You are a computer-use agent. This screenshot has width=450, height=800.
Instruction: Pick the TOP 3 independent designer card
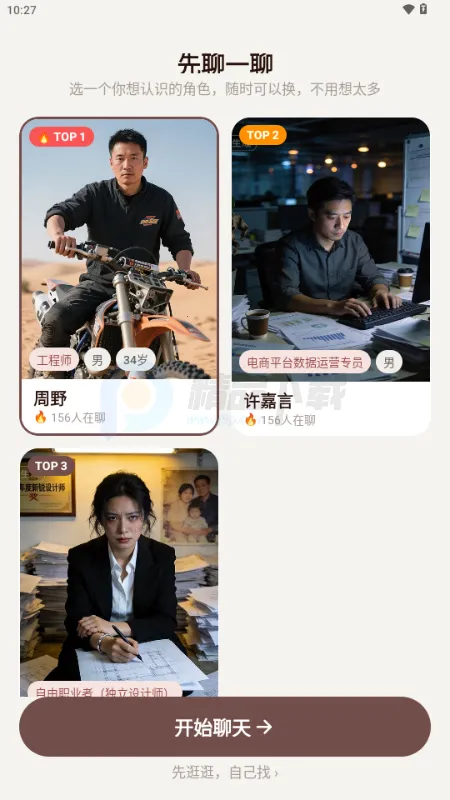tap(119, 572)
